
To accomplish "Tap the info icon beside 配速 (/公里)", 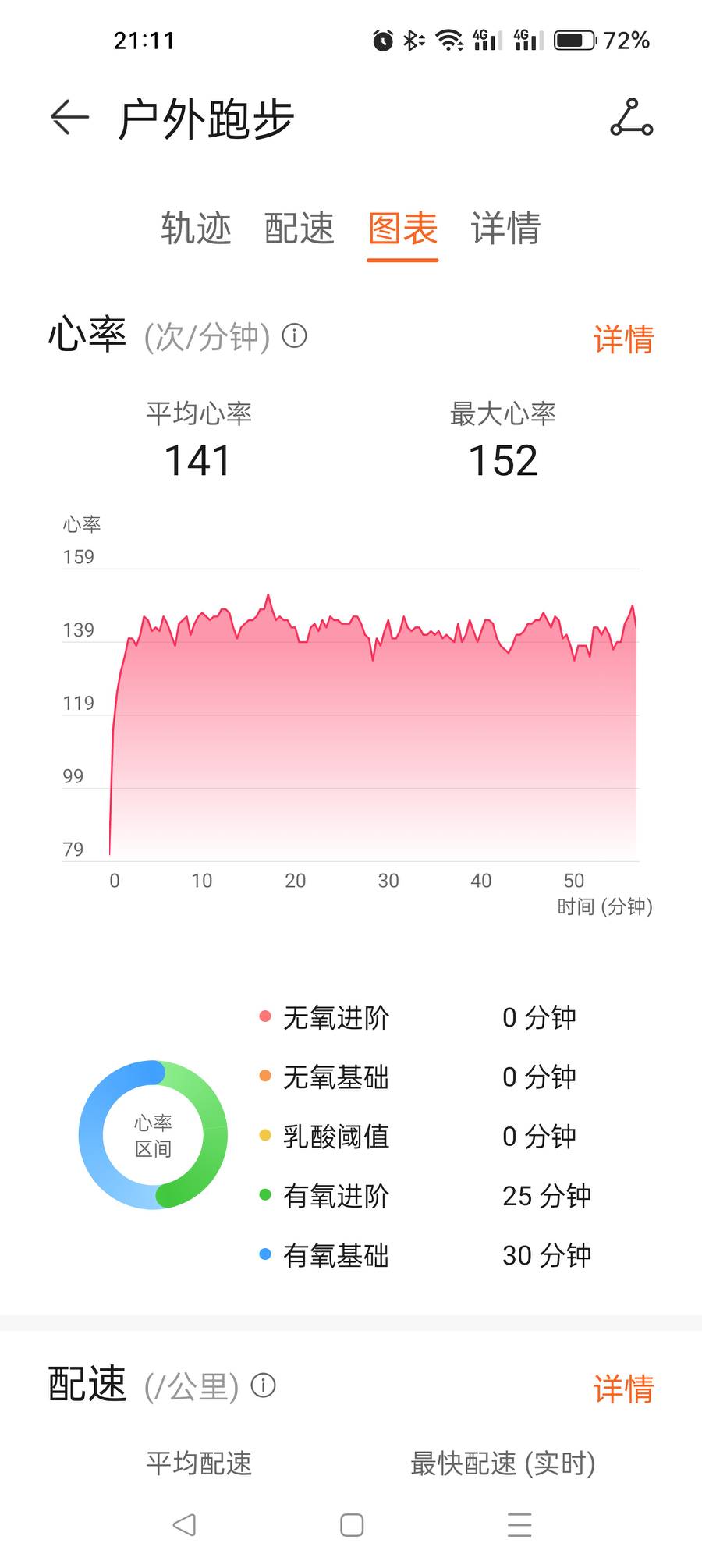I will click(263, 1385).
